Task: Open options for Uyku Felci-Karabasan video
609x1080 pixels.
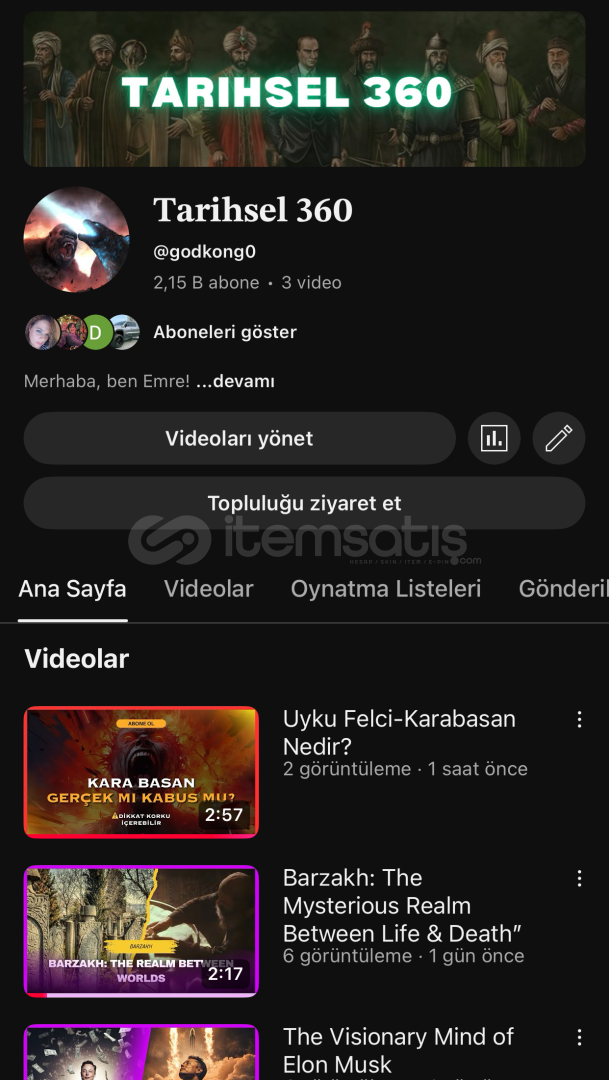Action: pos(579,719)
